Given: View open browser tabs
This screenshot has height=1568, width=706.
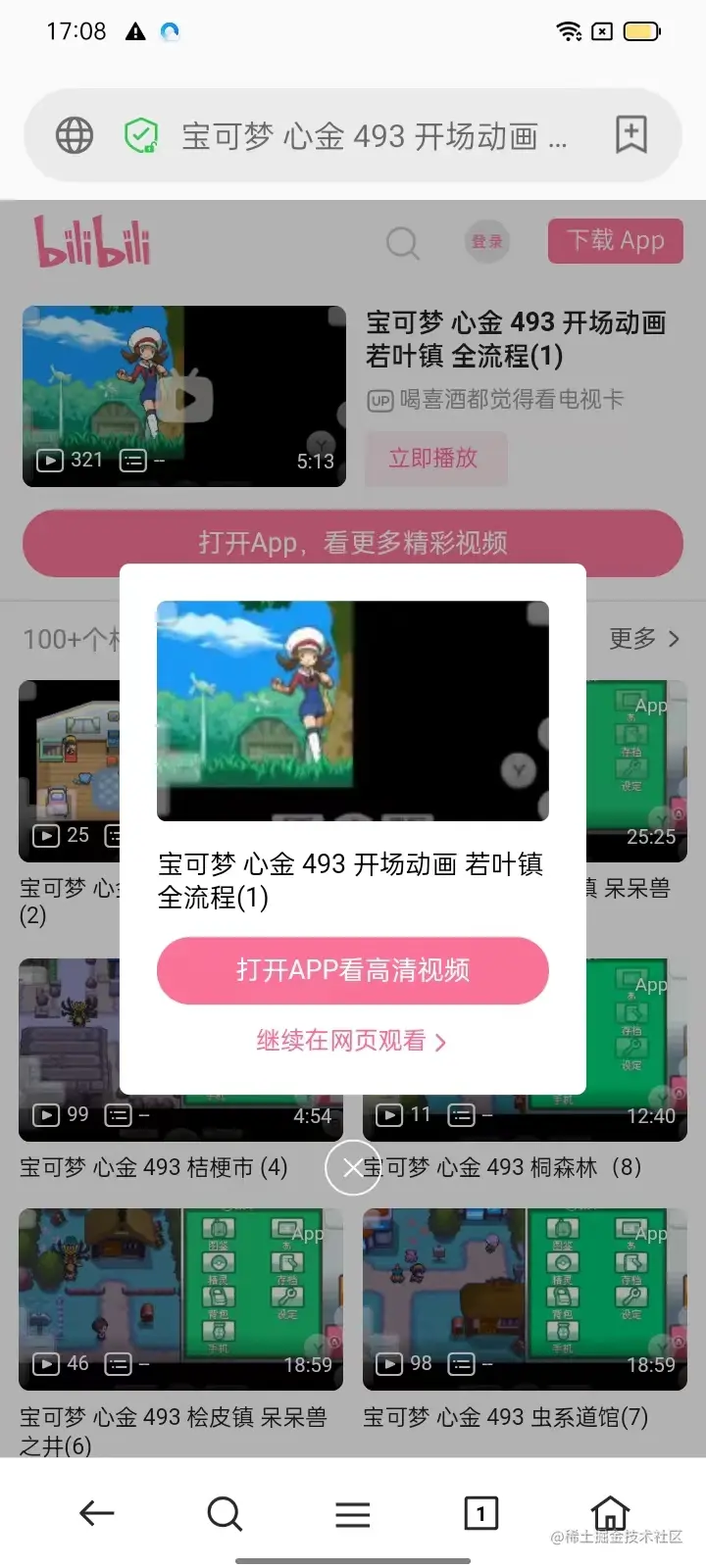Looking at the screenshot, I should click(480, 1513).
